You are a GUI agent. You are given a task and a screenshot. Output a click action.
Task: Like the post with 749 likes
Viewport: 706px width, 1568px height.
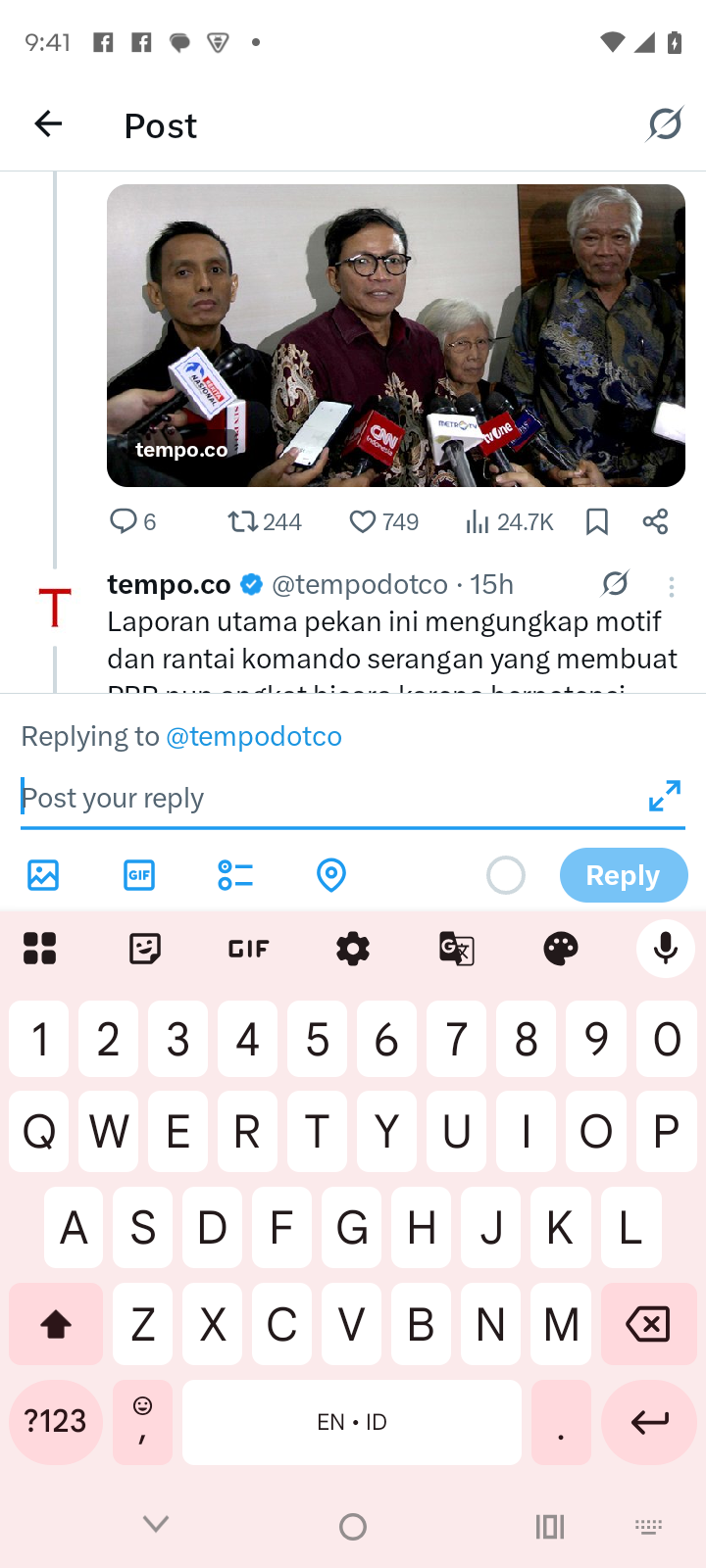(x=383, y=521)
